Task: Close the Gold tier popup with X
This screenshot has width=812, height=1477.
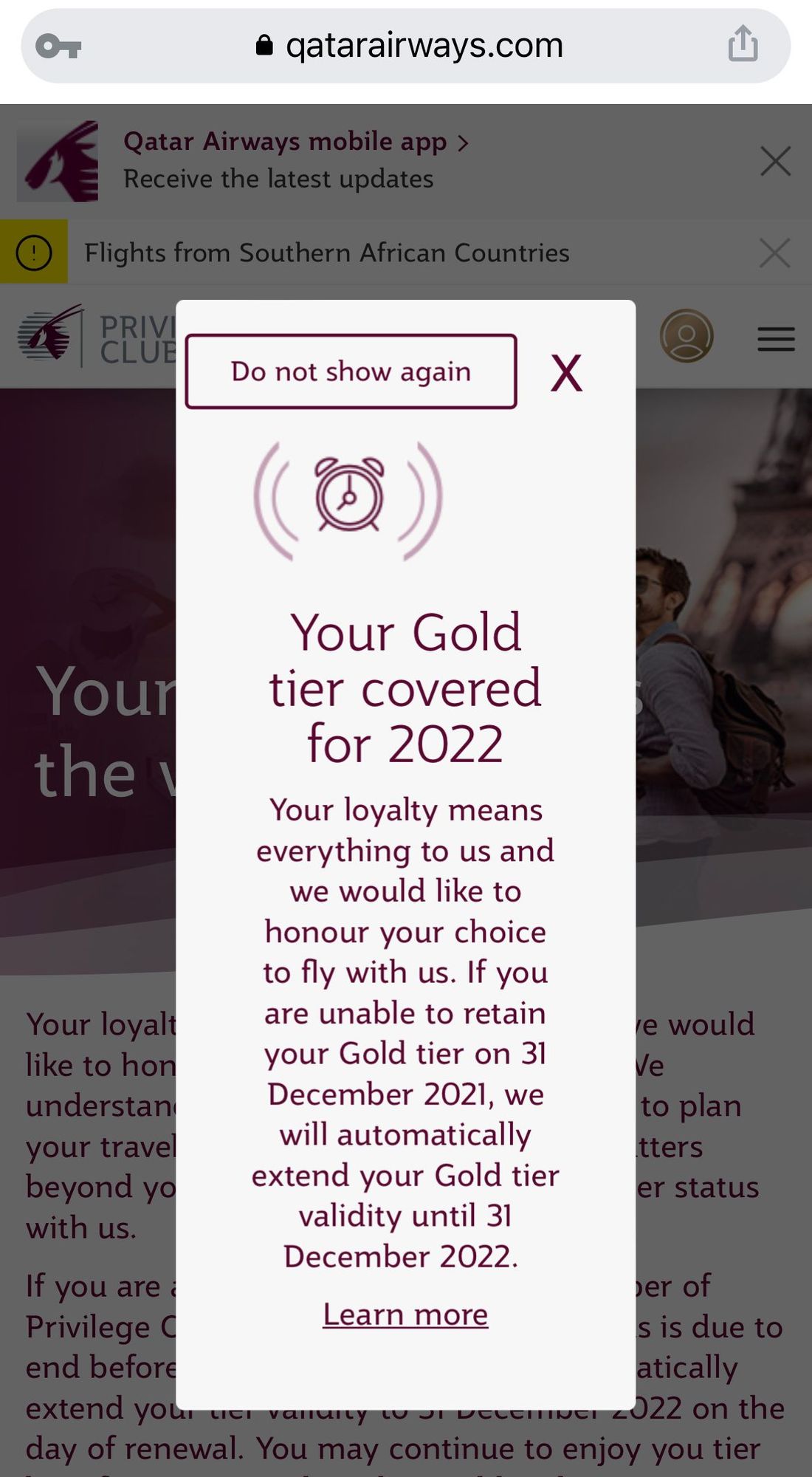Action: coord(566,373)
